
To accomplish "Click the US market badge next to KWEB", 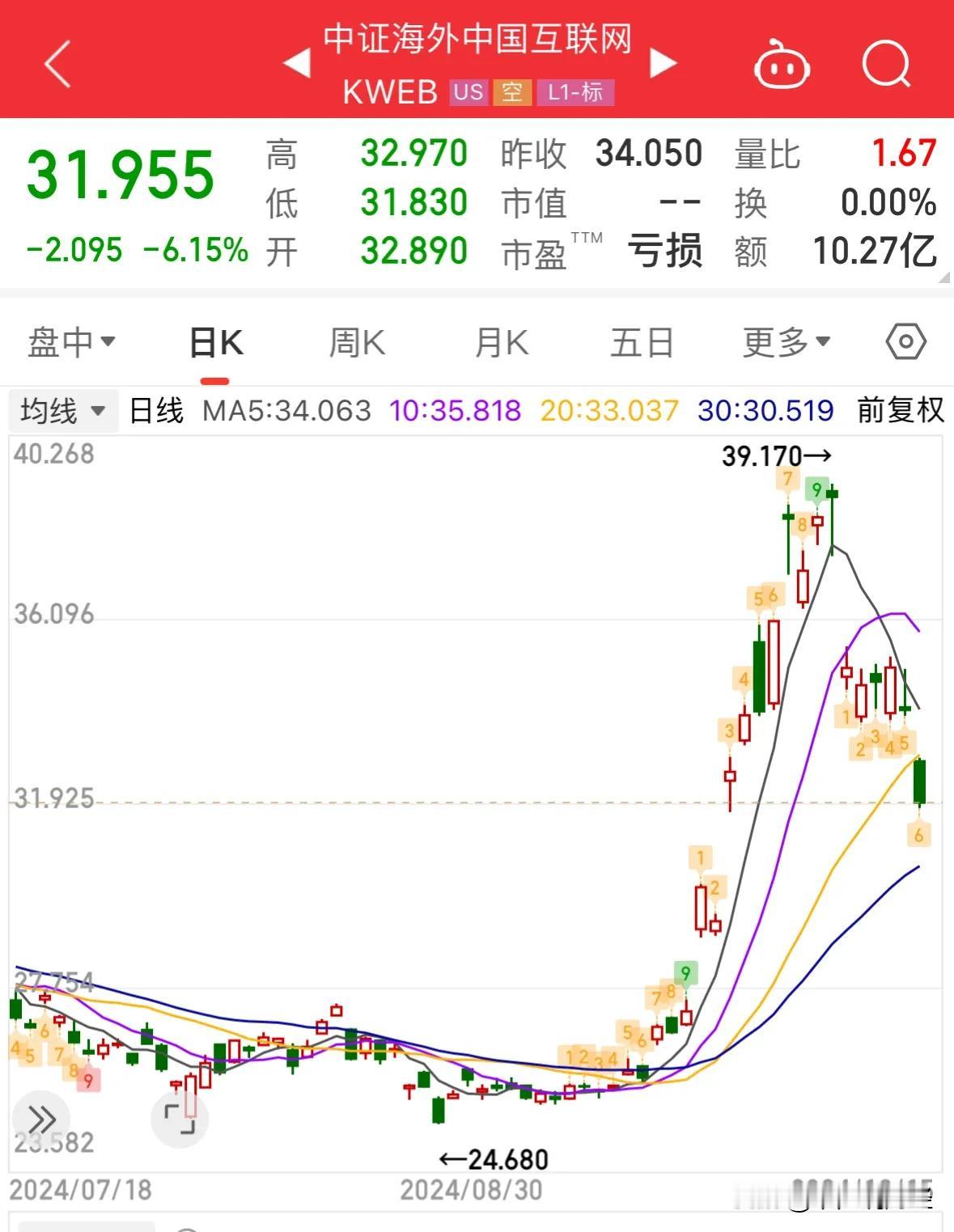I will point(469,94).
